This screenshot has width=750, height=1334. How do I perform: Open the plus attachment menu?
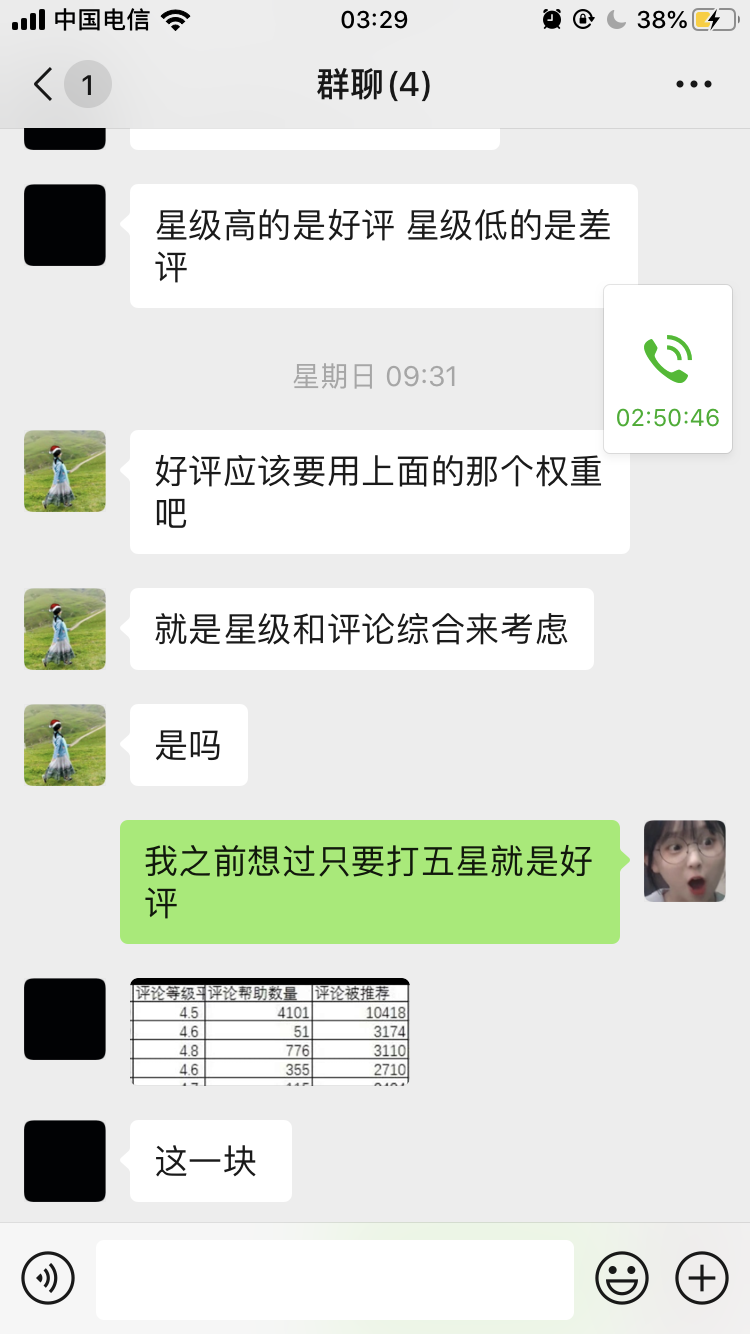[x=702, y=1278]
